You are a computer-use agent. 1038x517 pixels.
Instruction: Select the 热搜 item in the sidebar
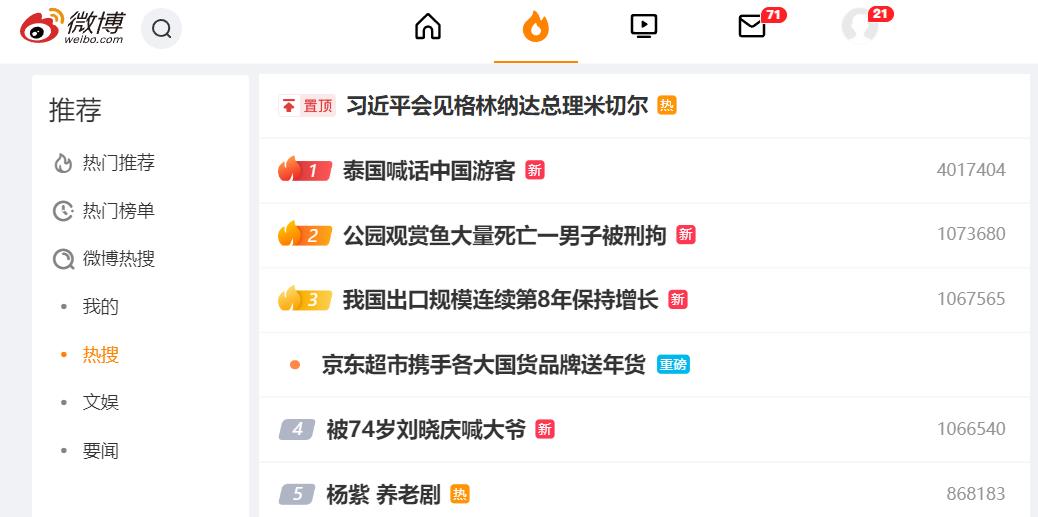[x=101, y=355]
